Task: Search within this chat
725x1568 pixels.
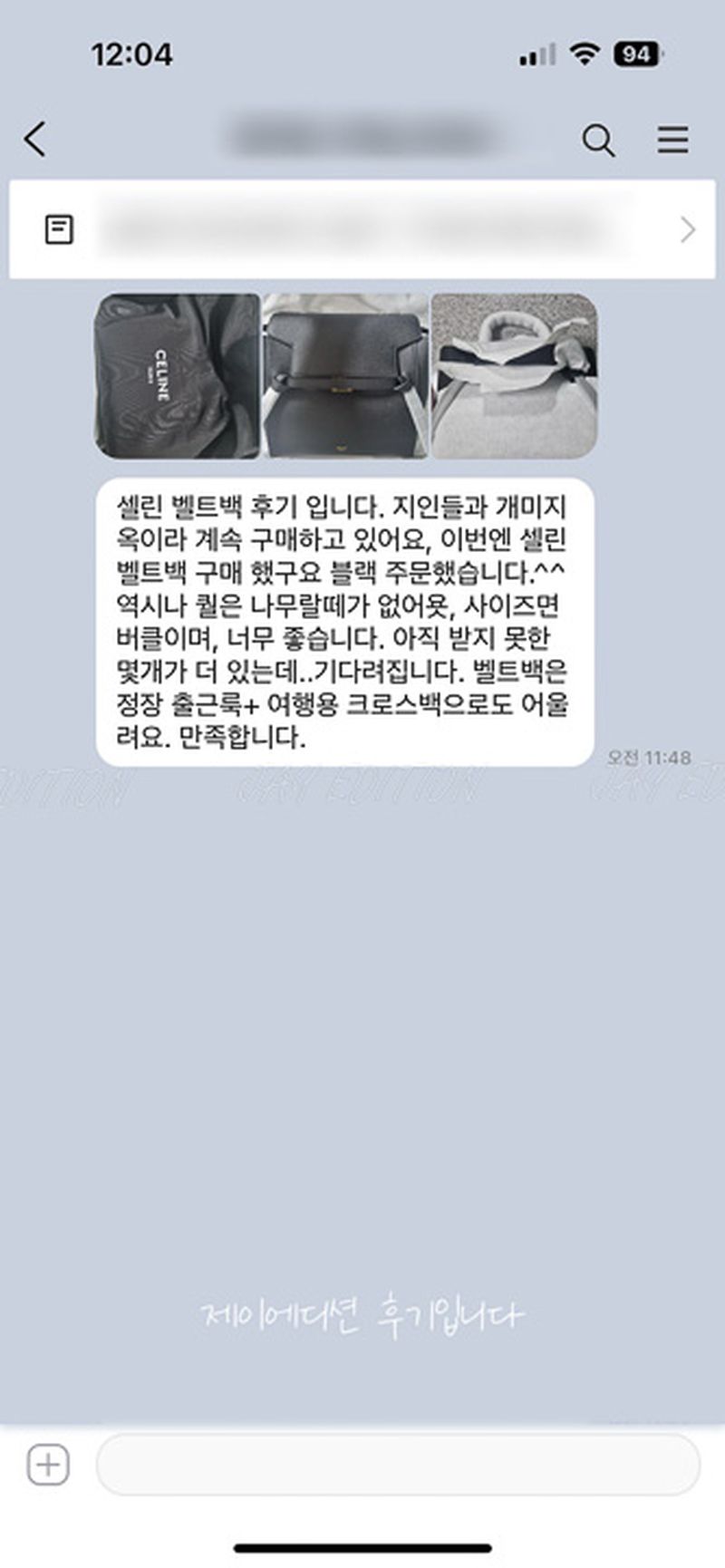Action: pyautogui.click(x=598, y=140)
